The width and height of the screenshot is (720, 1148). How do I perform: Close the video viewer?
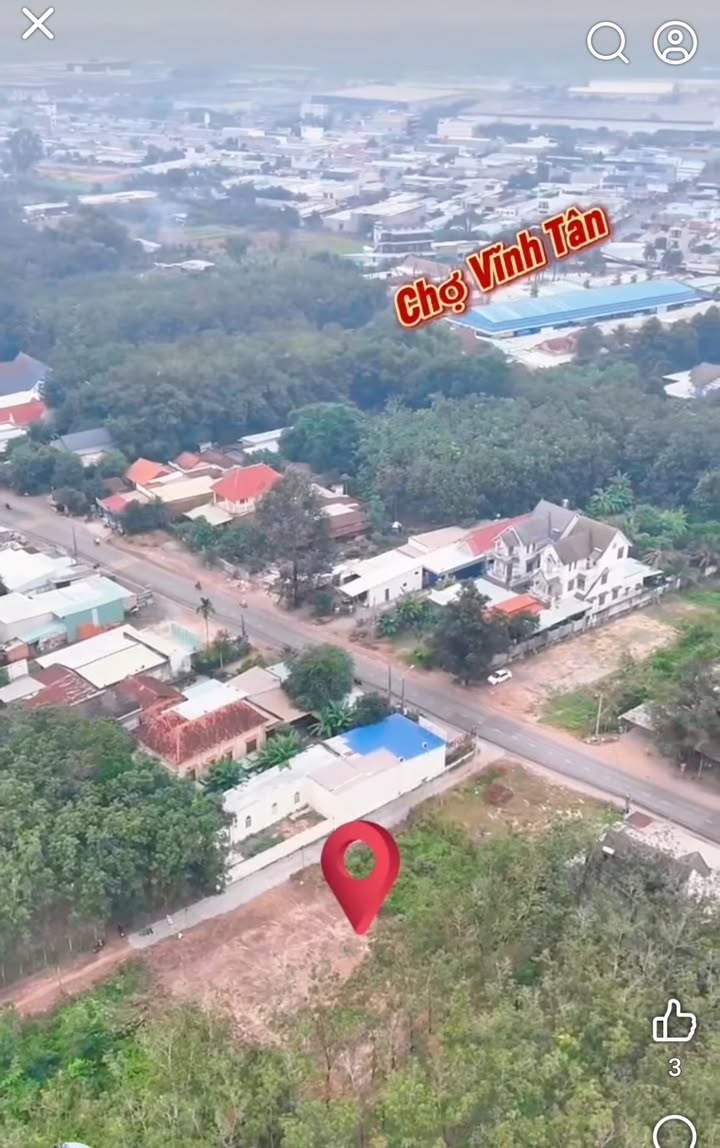(x=38, y=23)
